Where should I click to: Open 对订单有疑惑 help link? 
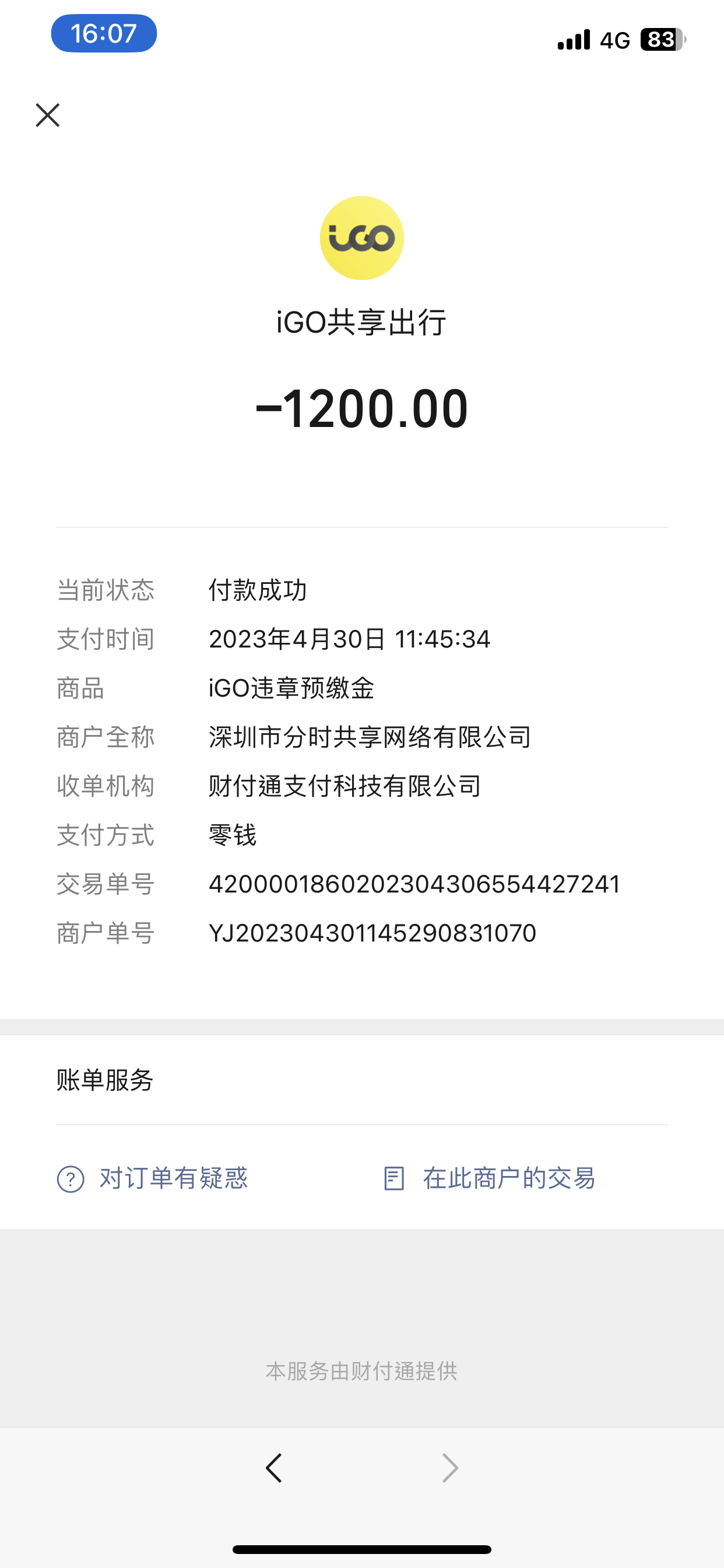pyautogui.click(x=152, y=1178)
